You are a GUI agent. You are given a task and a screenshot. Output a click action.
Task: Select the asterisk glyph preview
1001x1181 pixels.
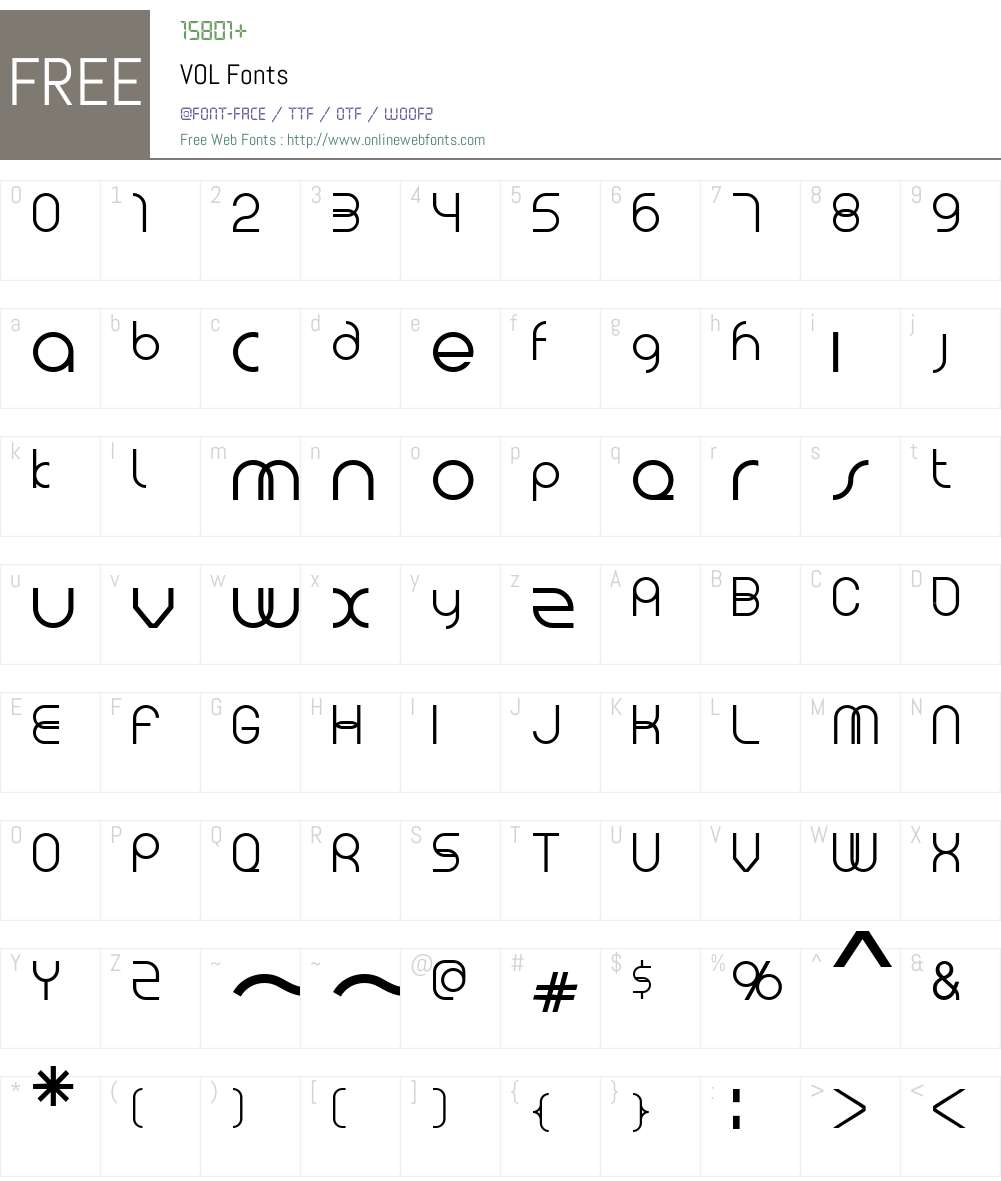pyautogui.click(x=52, y=1087)
